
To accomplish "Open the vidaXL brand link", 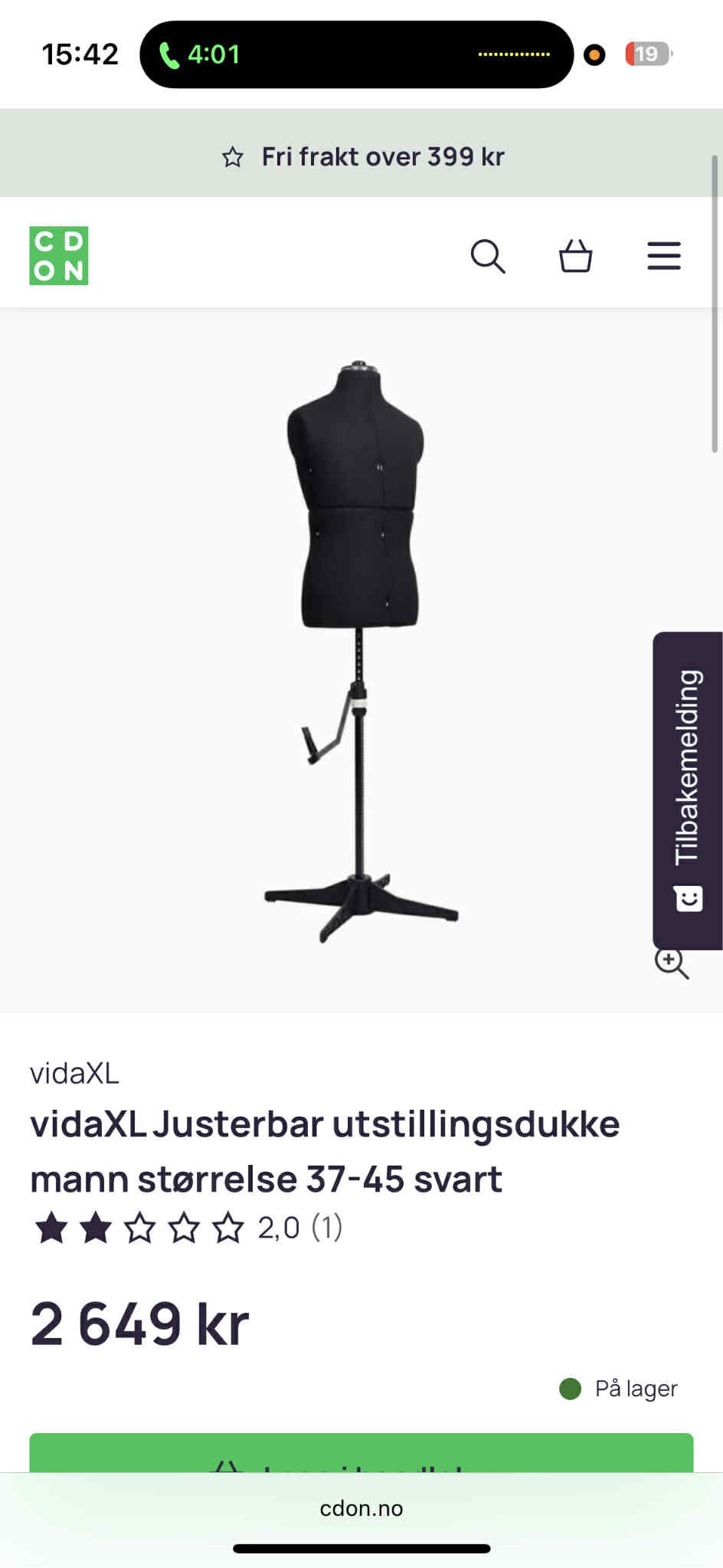I will (x=74, y=1074).
